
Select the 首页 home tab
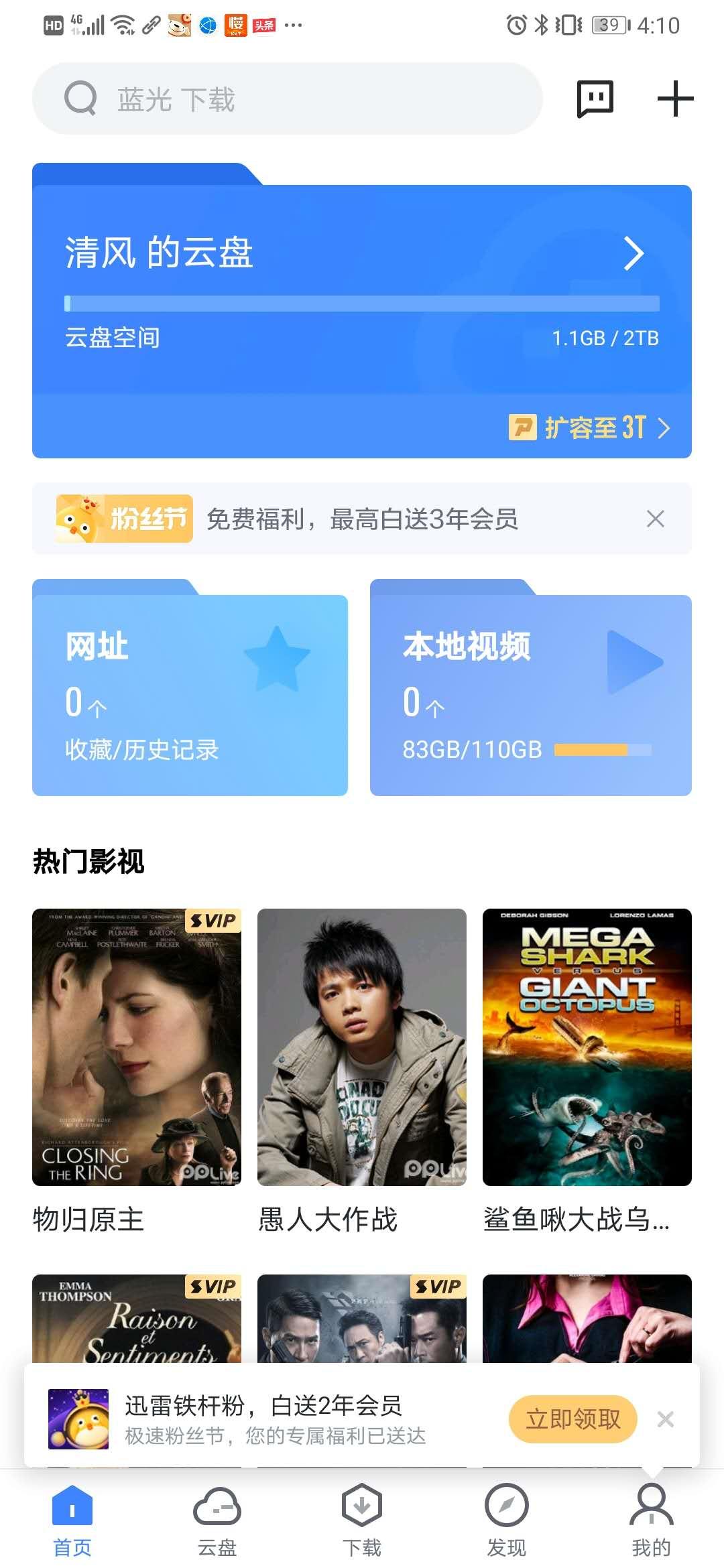(72, 1521)
